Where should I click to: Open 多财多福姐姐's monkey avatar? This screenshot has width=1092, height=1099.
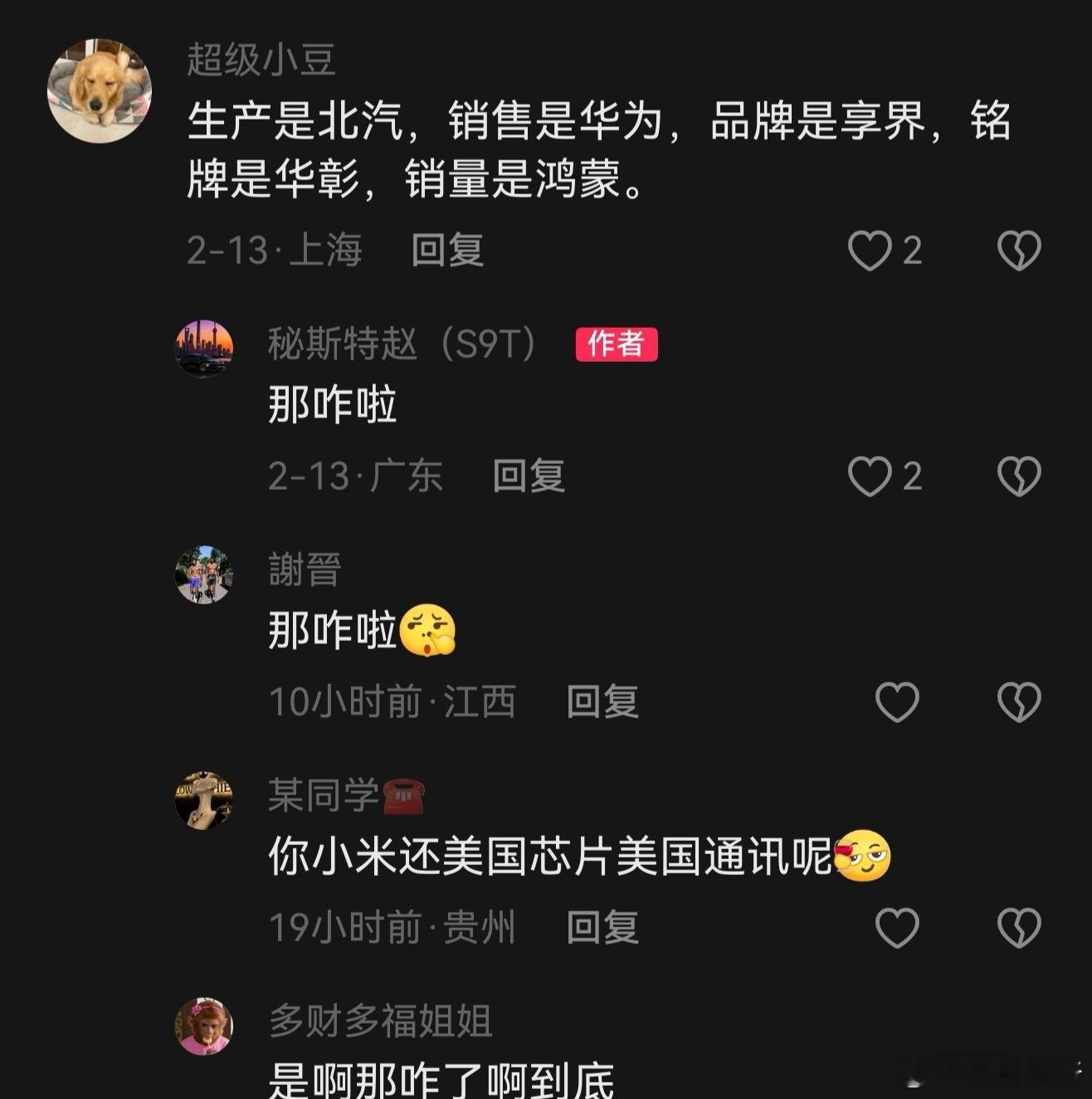coord(204,1023)
